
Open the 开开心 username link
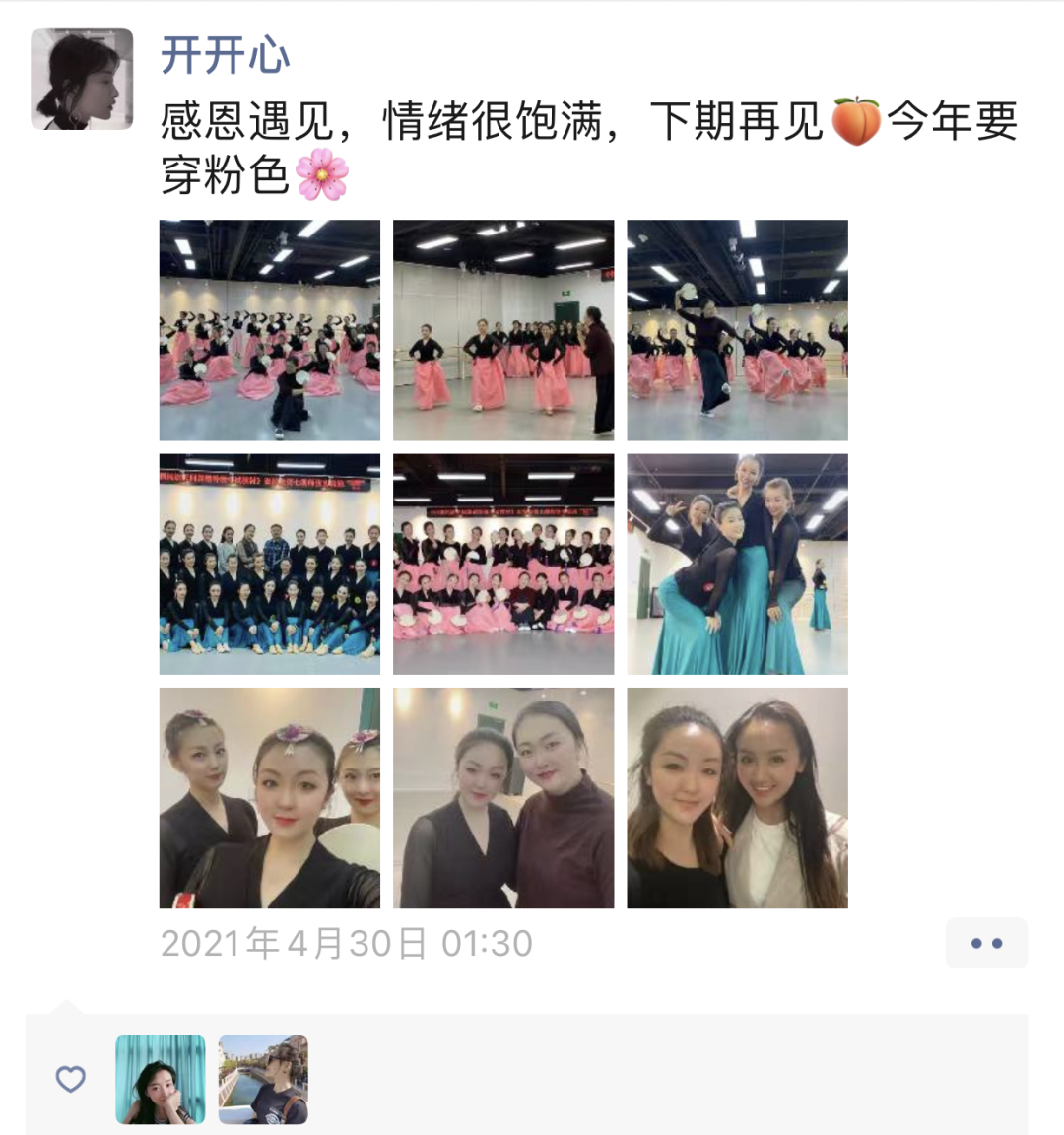tap(226, 54)
